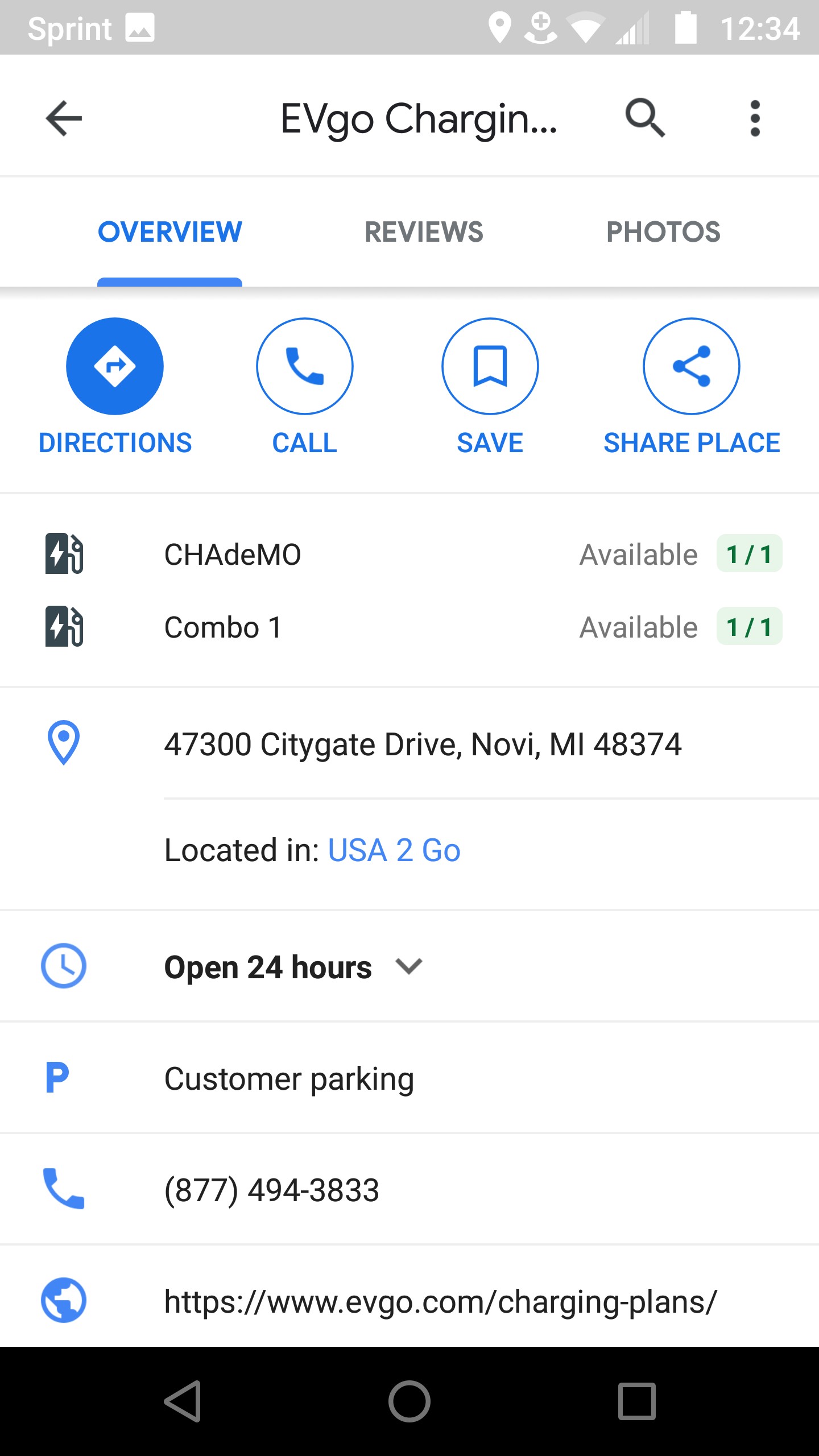Expand the Open 24 hours schedule
Viewport: 819px width, 1456px height.
(408, 966)
